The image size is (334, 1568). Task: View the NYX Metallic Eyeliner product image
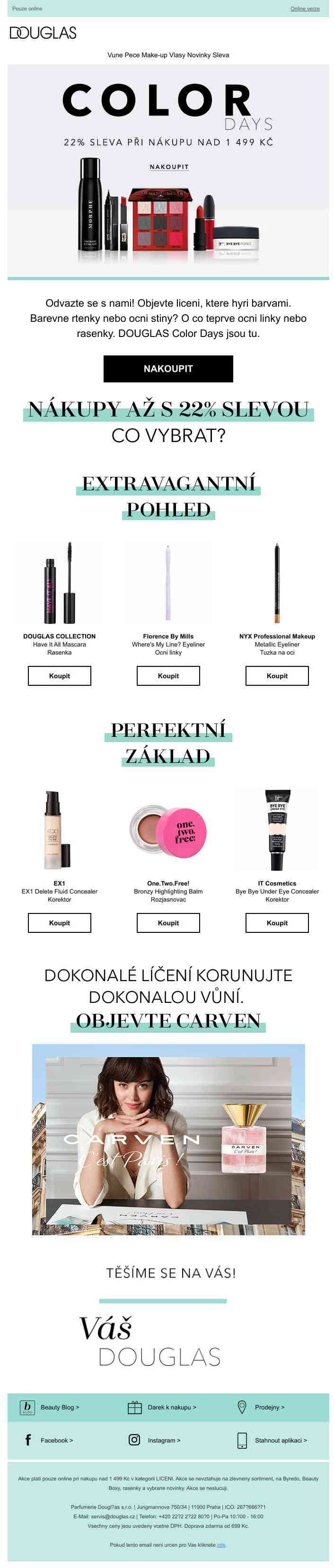coord(277,583)
